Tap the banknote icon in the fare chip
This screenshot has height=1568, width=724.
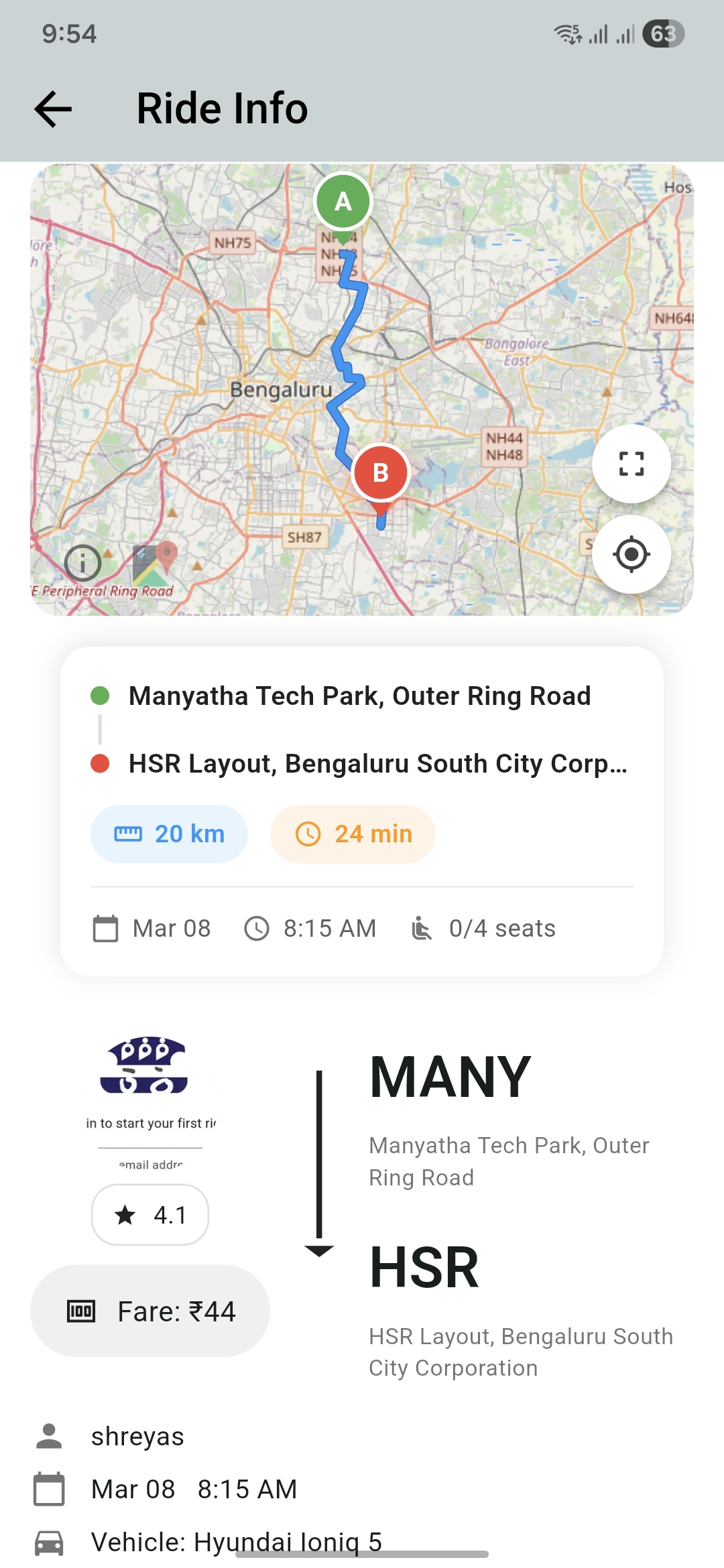(82, 1311)
